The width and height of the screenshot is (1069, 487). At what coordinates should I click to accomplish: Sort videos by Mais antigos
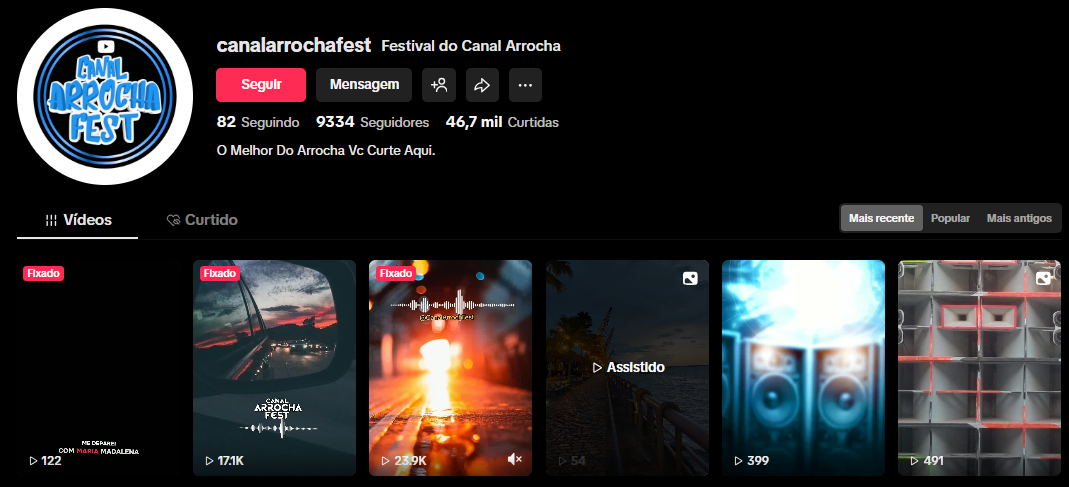point(1019,218)
